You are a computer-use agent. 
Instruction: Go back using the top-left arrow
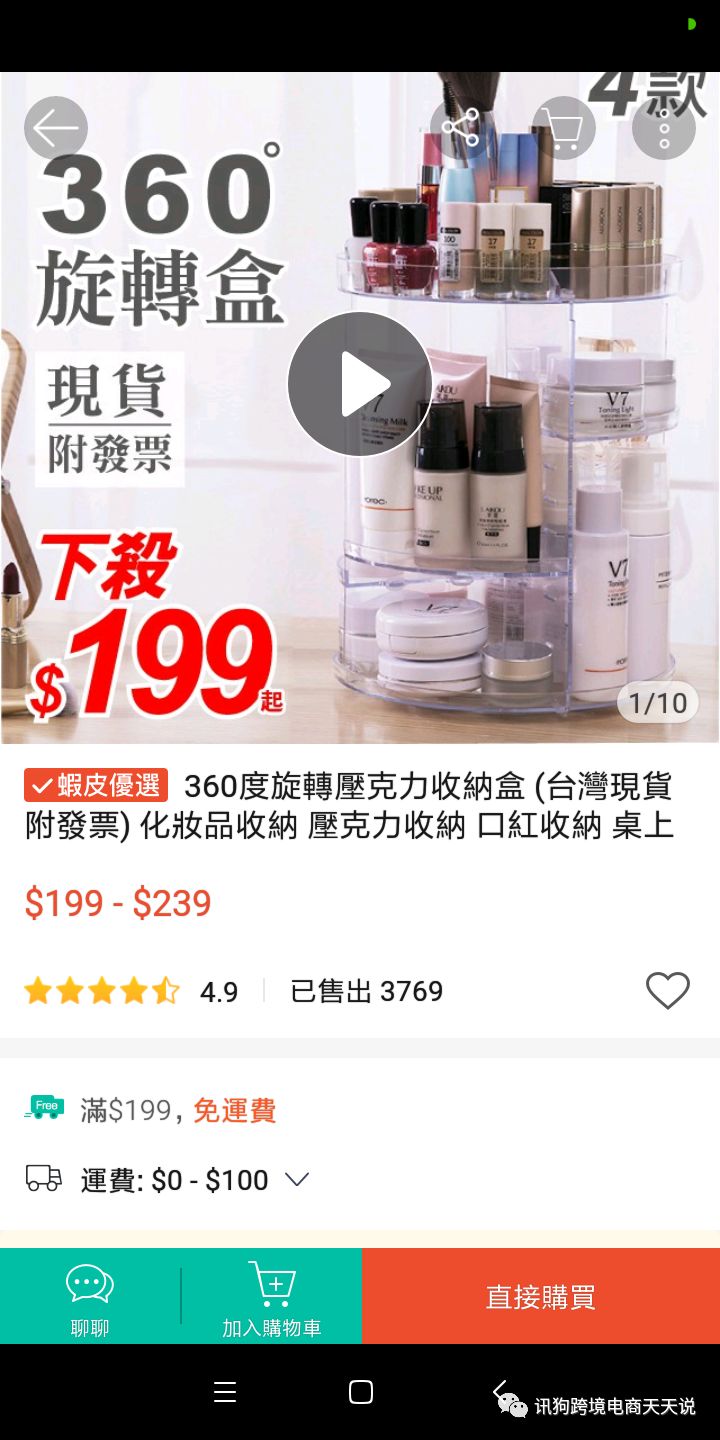click(x=56, y=128)
